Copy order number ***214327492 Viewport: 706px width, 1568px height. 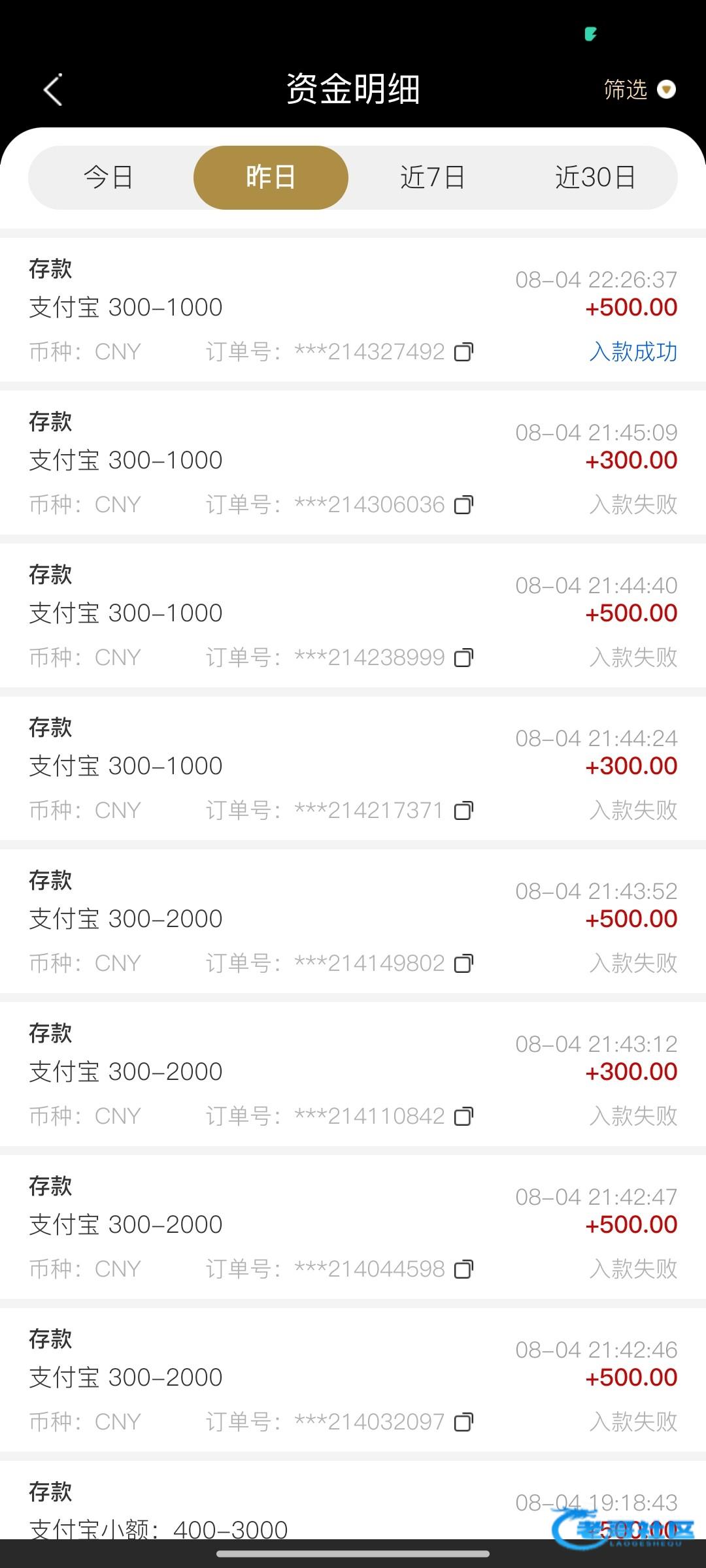coord(464,352)
